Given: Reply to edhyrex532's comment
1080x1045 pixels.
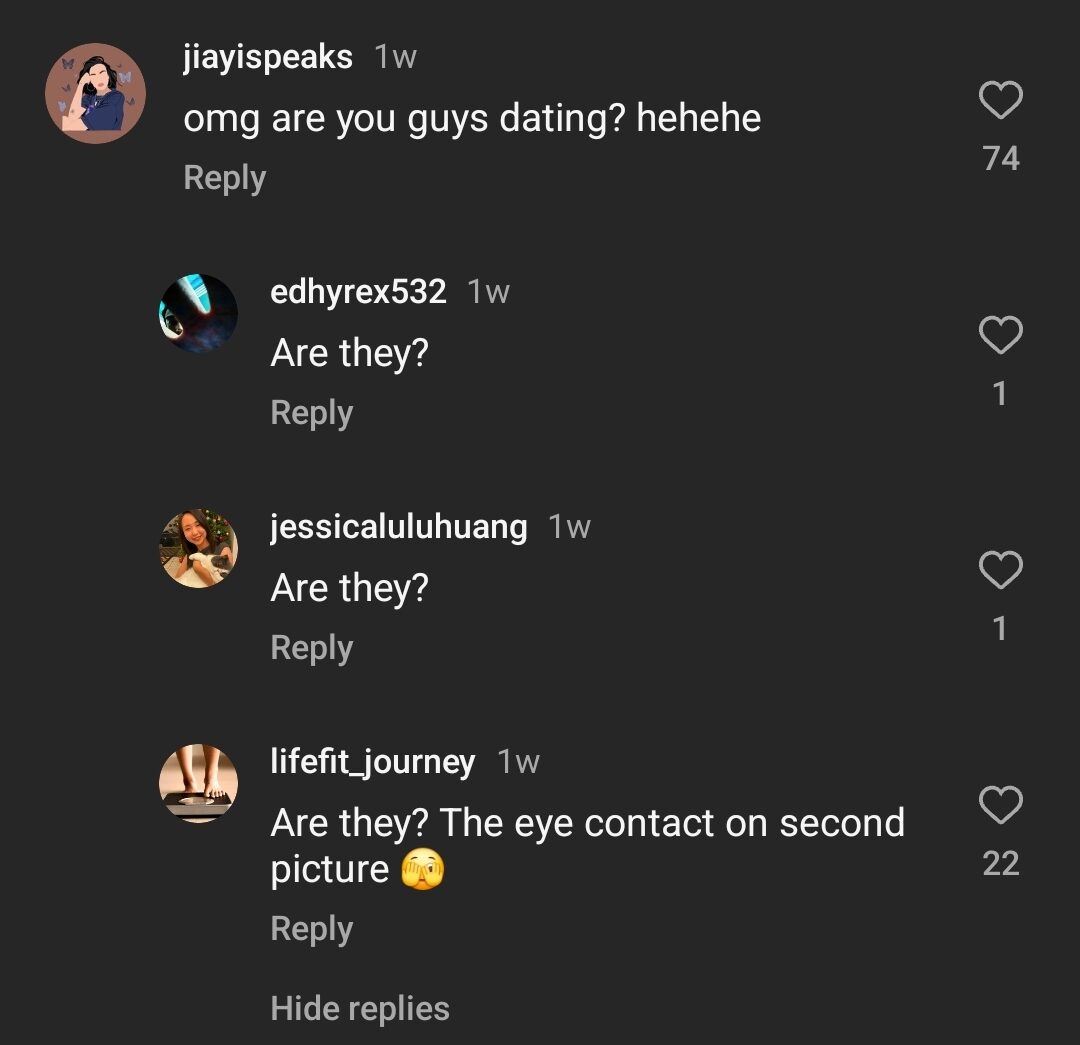Looking at the screenshot, I should click(x=312, y=413).
